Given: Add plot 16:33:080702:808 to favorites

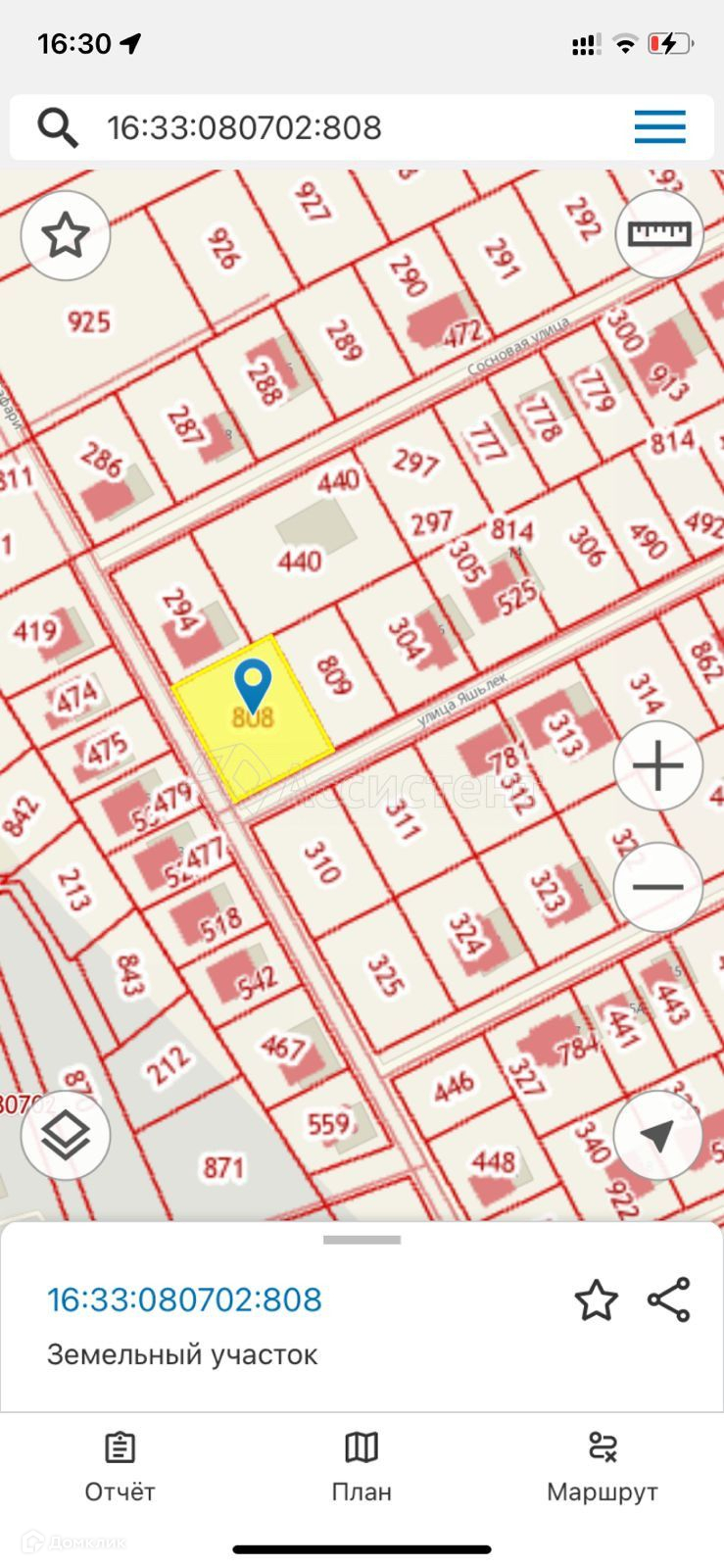Looking at the screenshot, I should tap(596, 1300).
